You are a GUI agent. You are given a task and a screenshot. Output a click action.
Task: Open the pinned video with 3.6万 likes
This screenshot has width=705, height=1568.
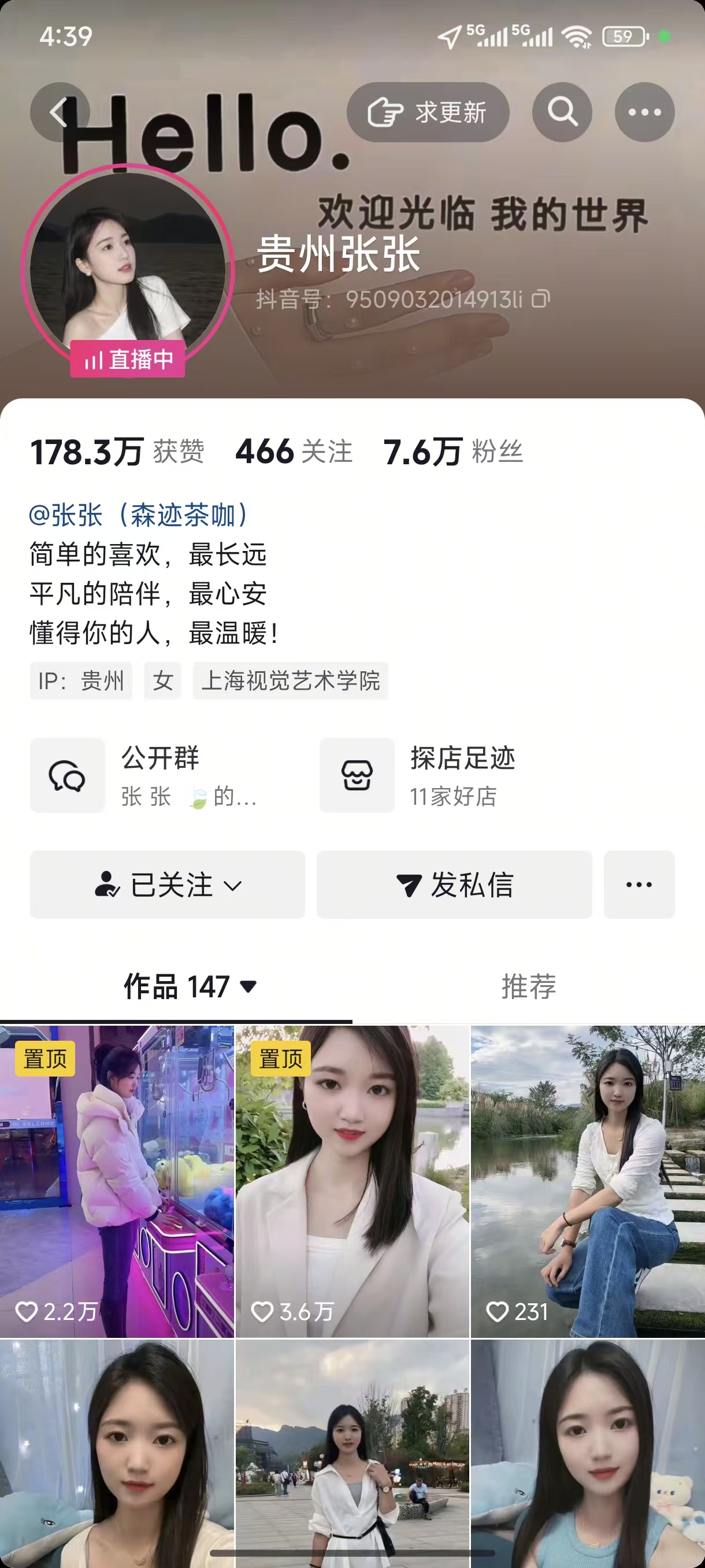coord(352,1181)
